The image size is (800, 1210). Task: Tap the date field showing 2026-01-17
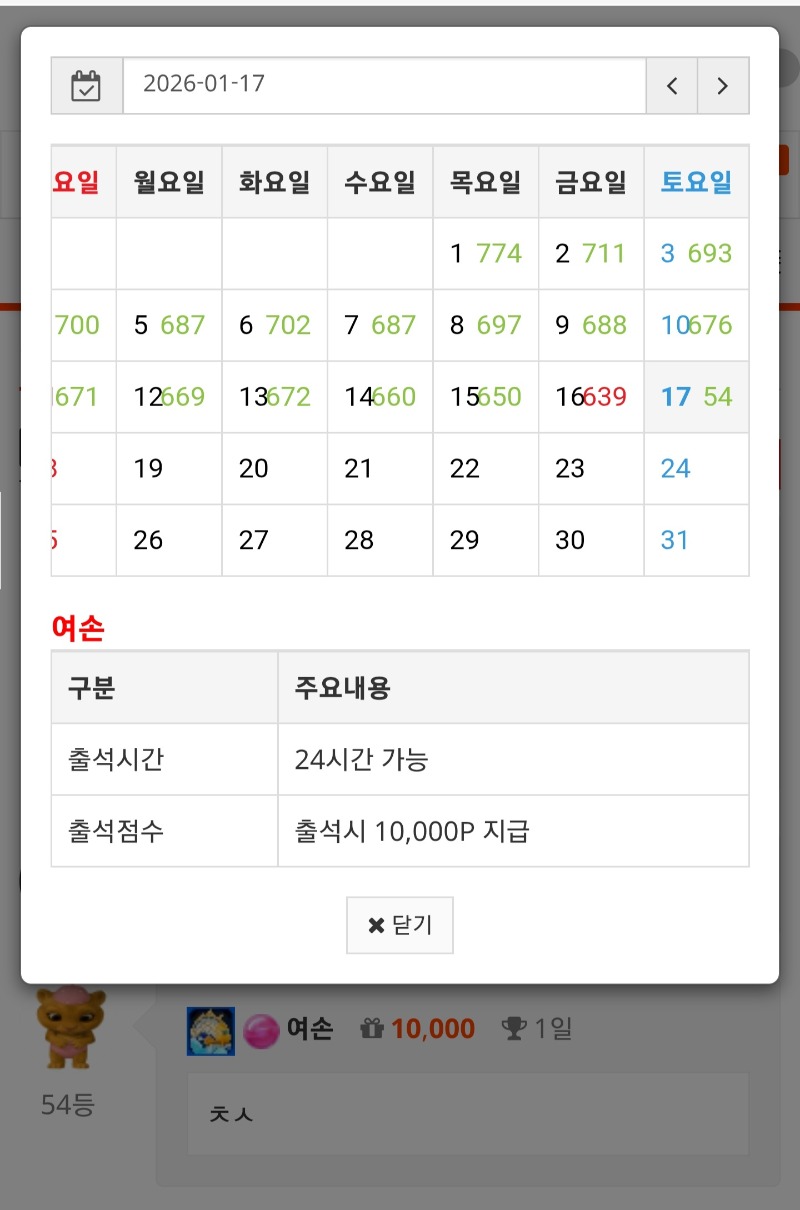[x=384, y=85]
